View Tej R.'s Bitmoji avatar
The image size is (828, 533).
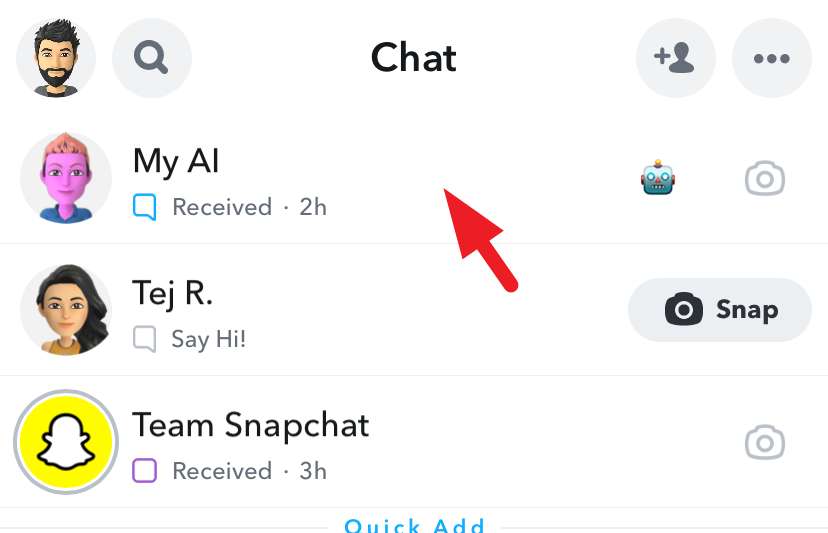(x=66, y=310)
